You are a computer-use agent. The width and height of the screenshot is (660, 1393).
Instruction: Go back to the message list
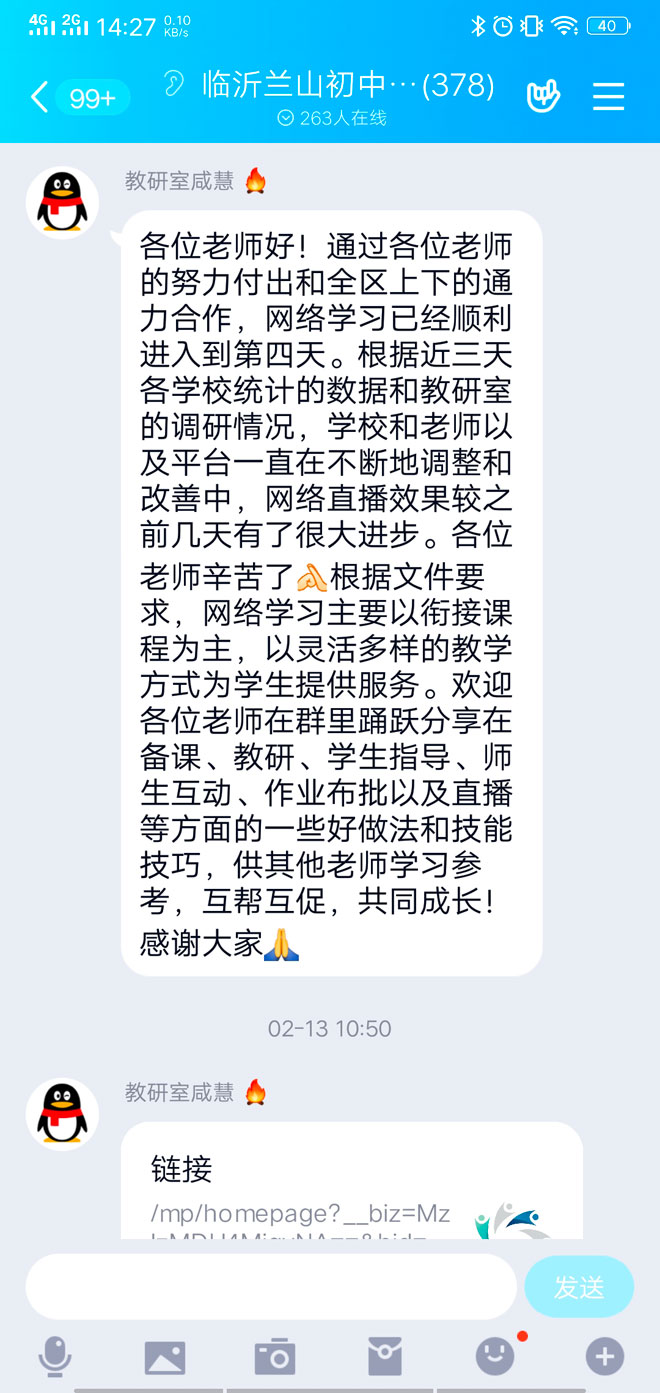[x=40, y=97]
